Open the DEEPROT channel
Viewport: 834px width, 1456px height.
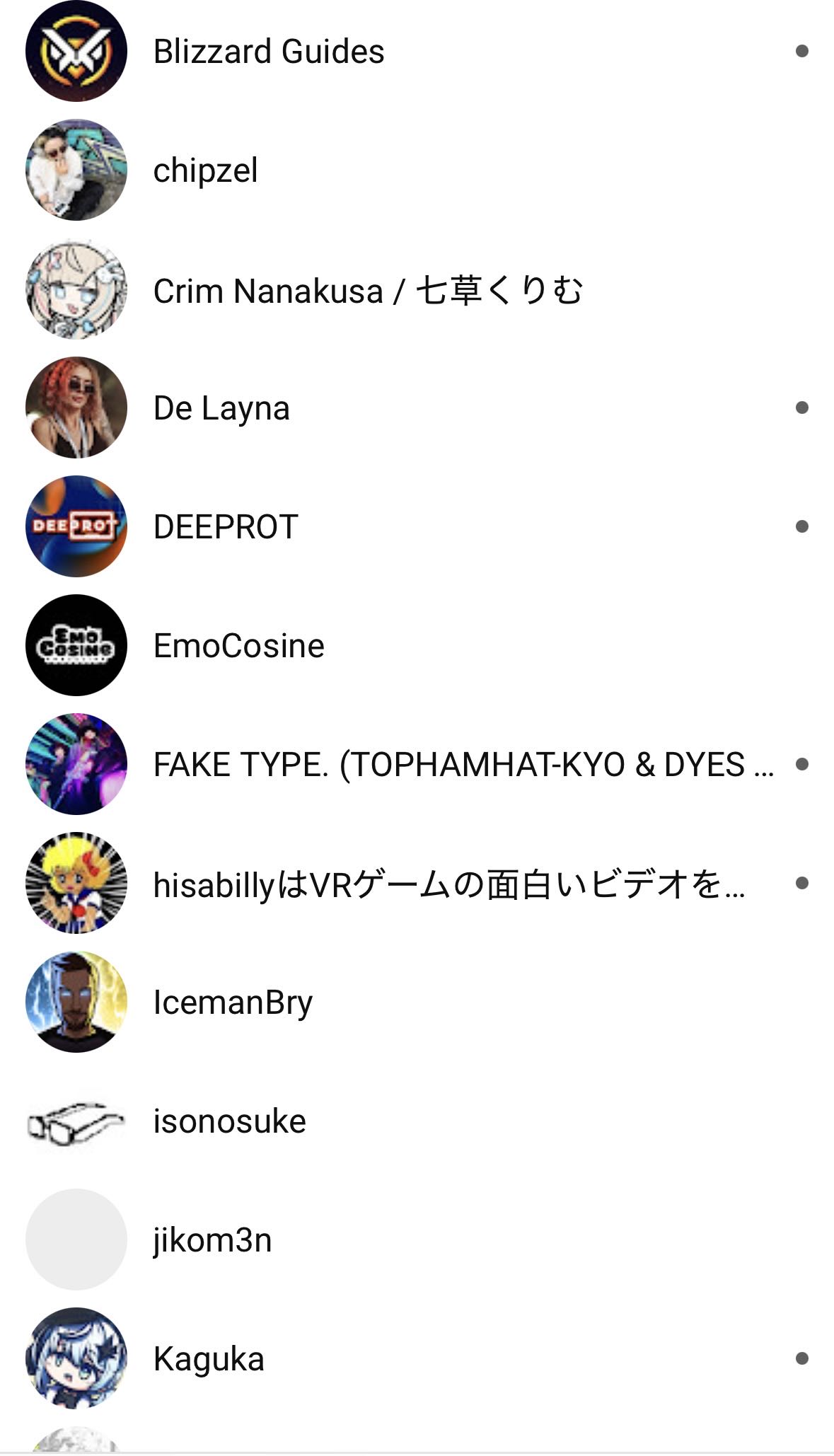click(x=226, y=527)
